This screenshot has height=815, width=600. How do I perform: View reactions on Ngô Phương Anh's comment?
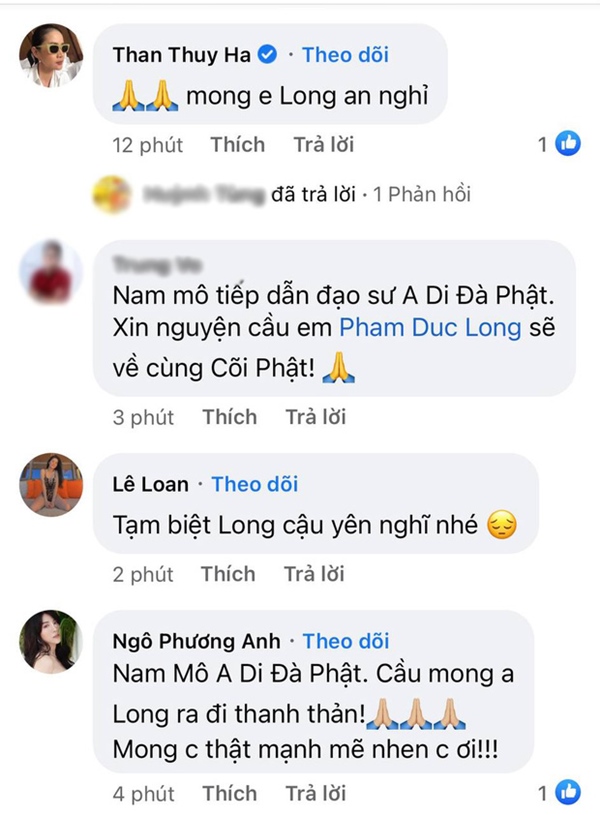[560, 794]
